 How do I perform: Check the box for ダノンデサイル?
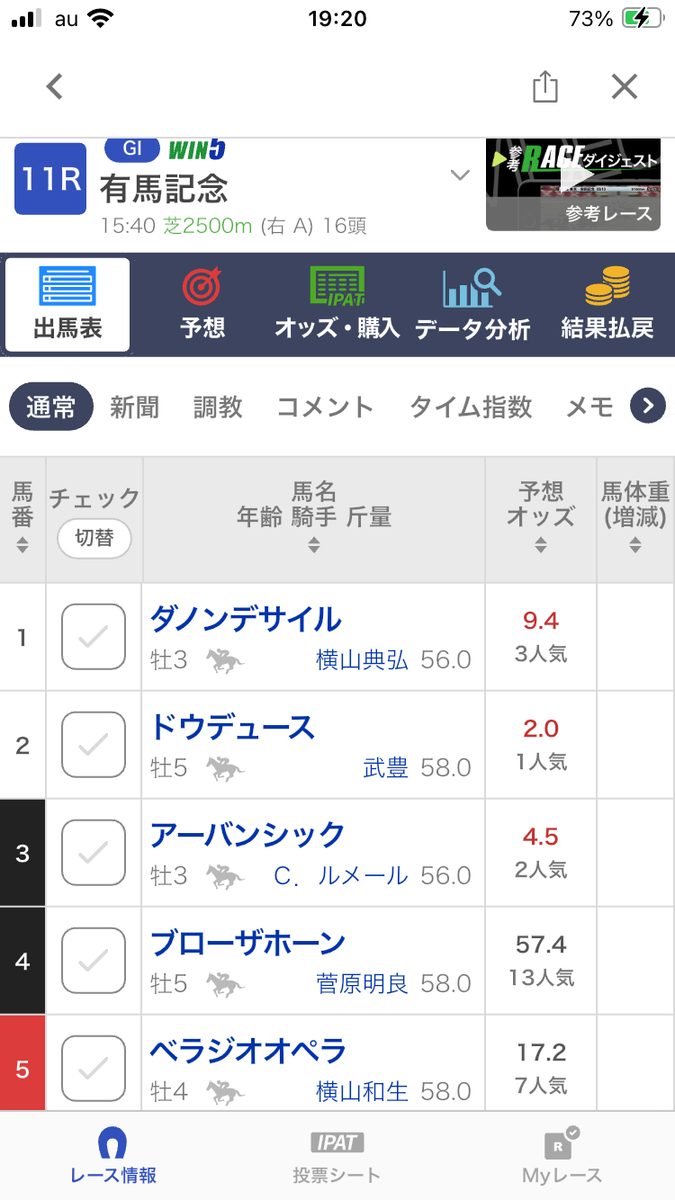point(94,637)
